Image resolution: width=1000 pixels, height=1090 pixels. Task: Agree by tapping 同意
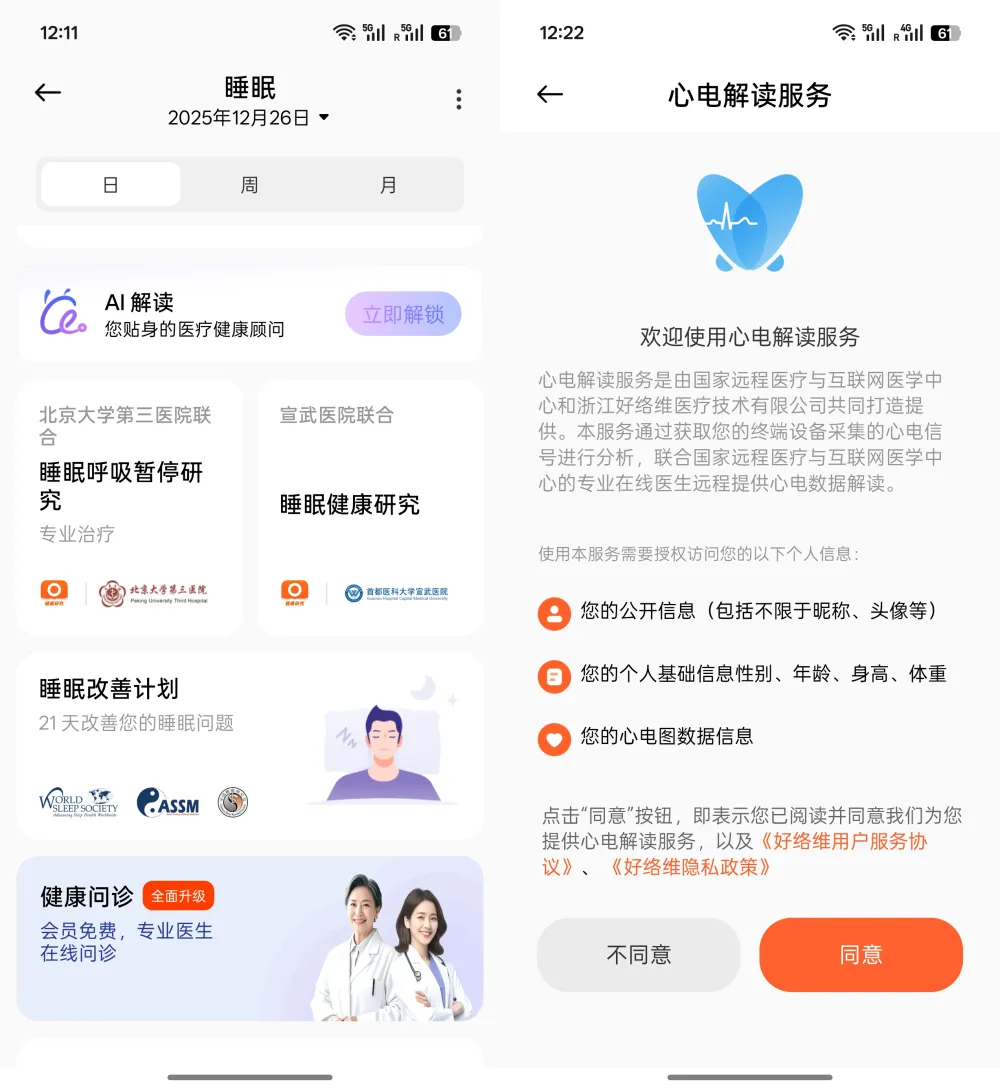861,955
